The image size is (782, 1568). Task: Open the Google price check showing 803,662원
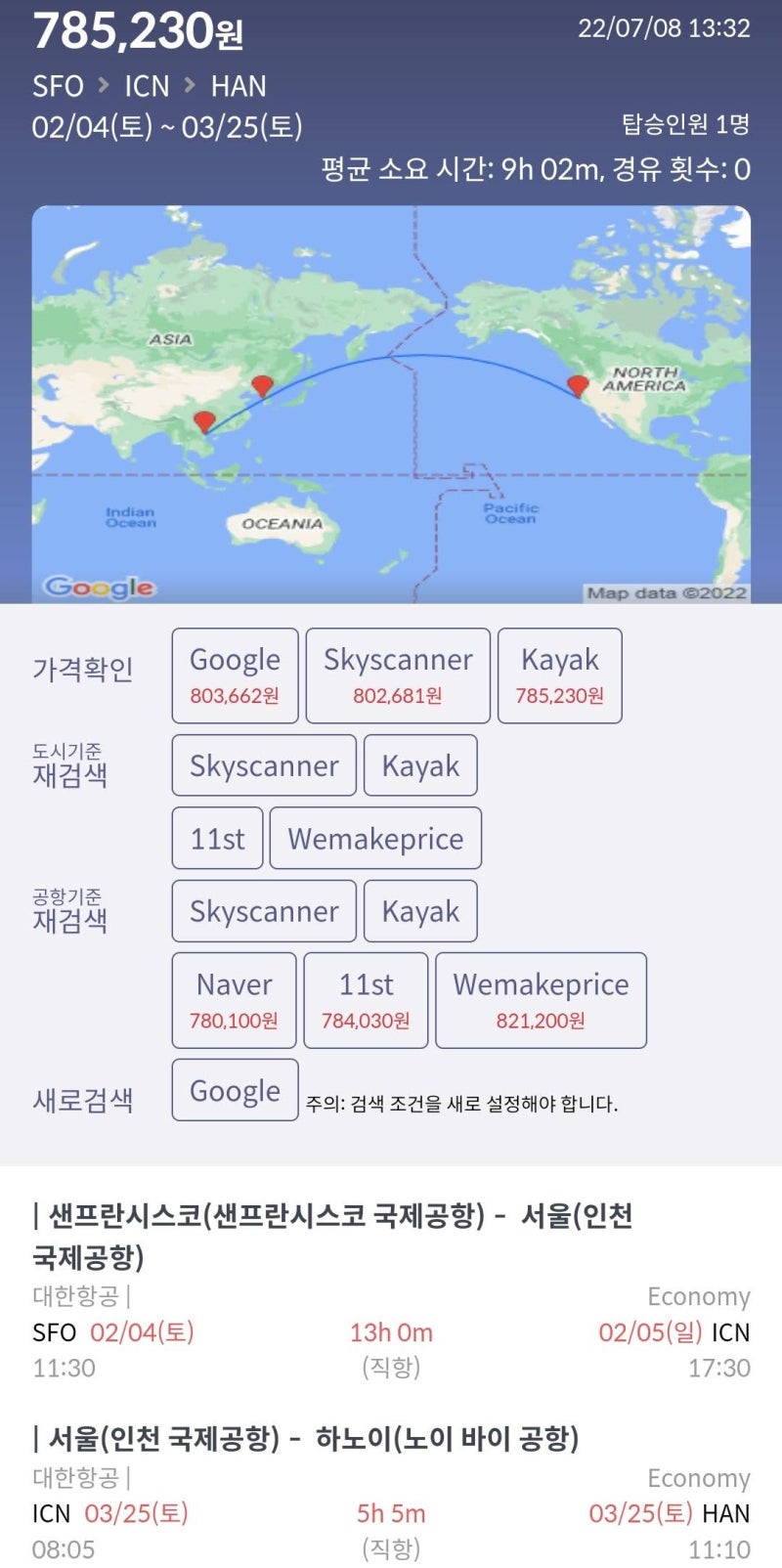coord(234,675)
